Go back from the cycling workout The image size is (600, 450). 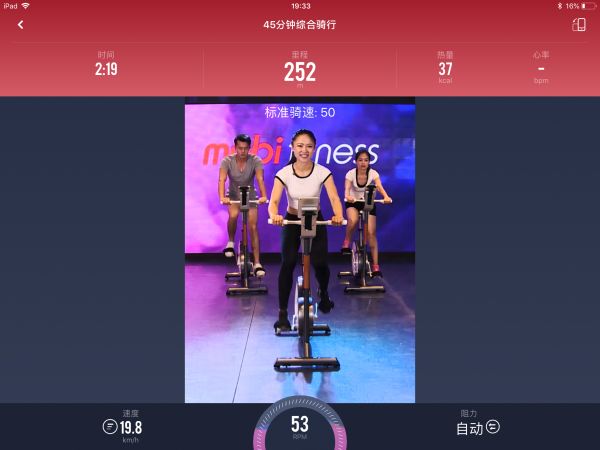[20, 24]
